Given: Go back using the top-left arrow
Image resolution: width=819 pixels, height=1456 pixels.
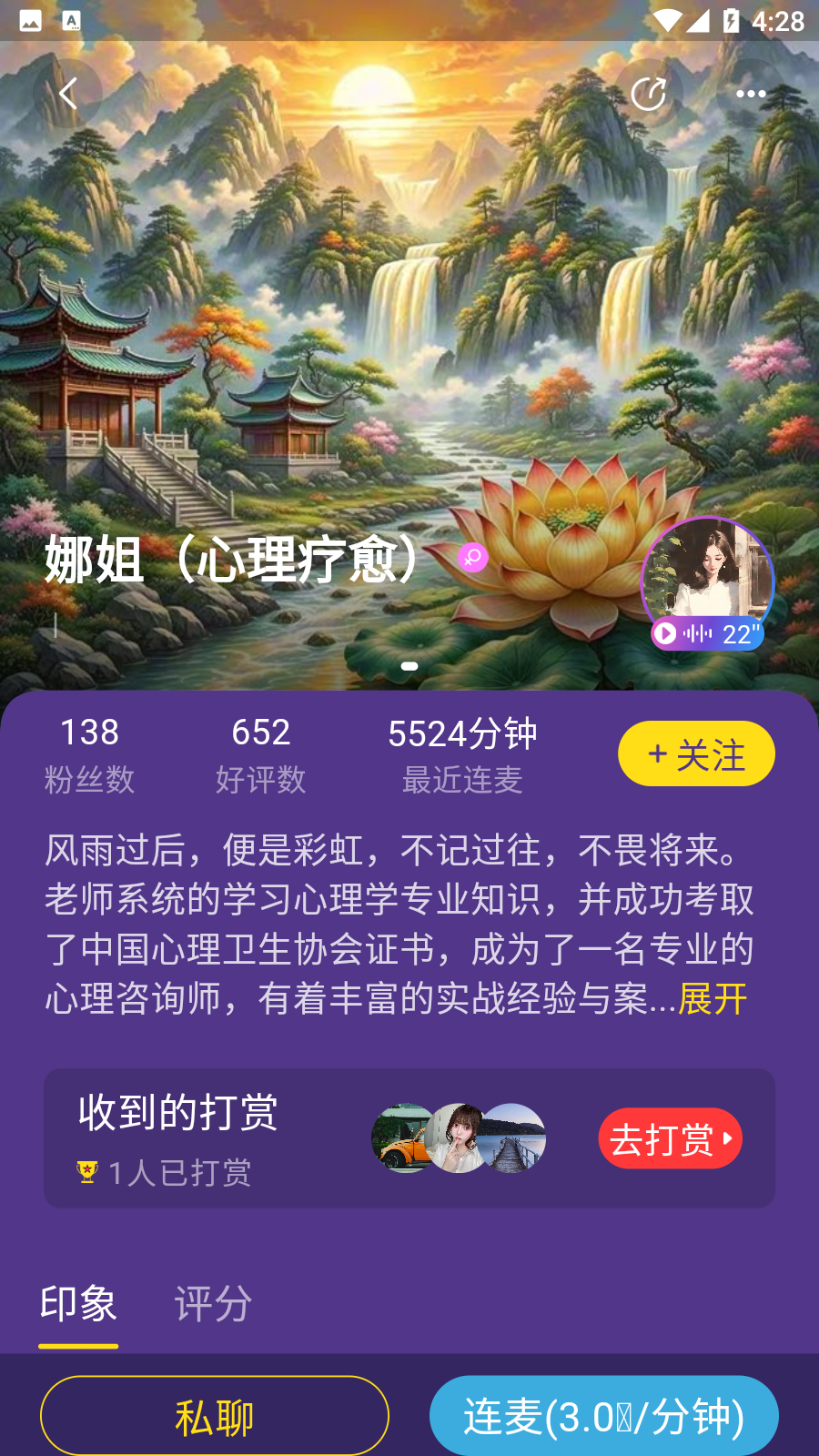Looking at the screenshot, I should (68, 94).
